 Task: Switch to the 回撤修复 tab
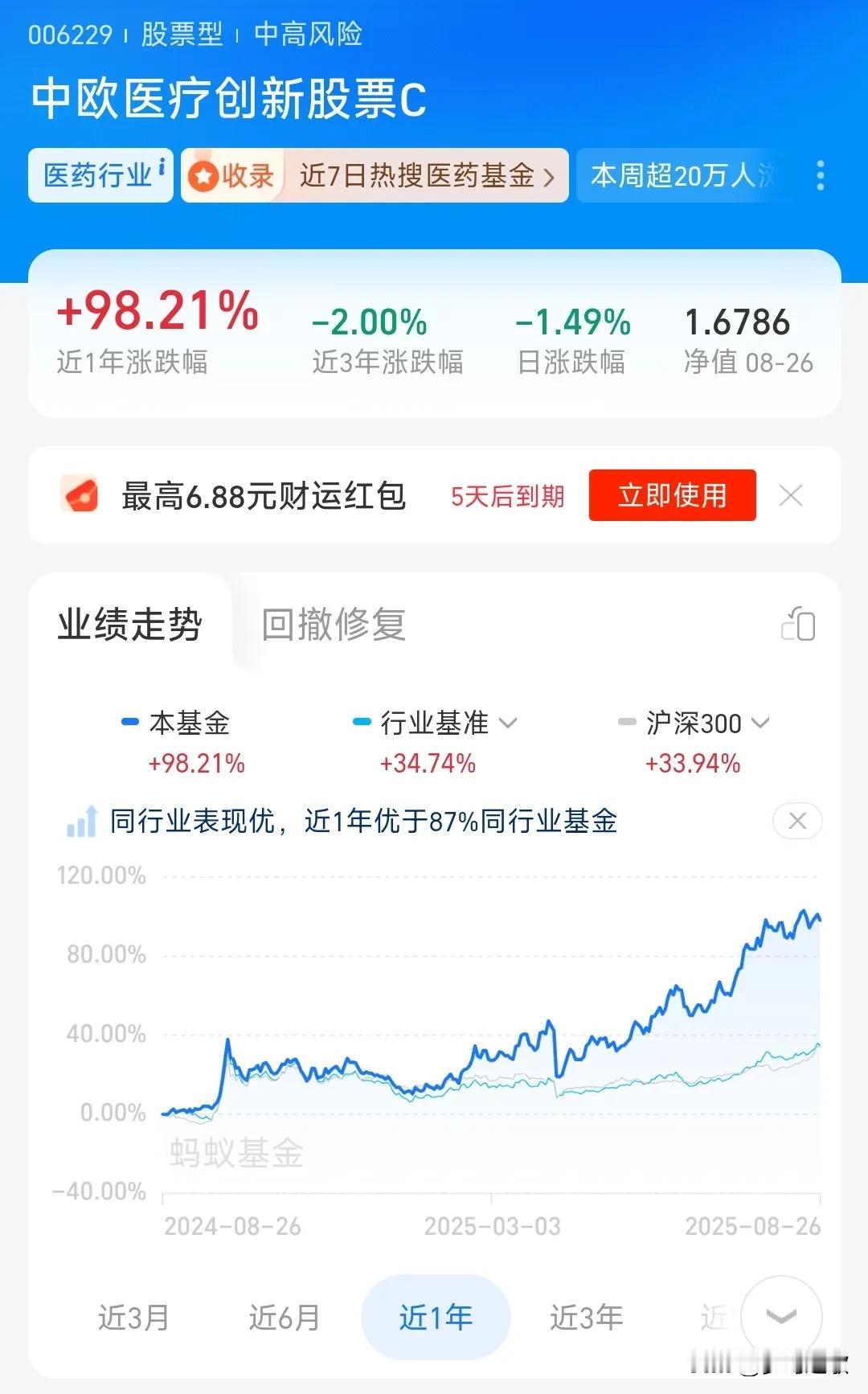click(334, 625)
